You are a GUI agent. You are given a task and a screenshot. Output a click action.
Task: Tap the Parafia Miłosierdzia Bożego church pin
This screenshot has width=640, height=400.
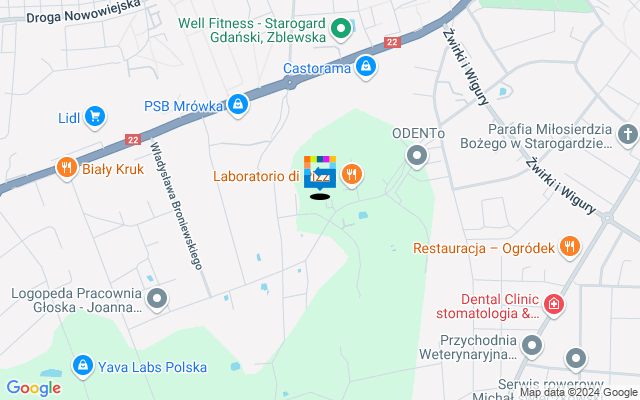pyautogui.click(x=627, y=134)
